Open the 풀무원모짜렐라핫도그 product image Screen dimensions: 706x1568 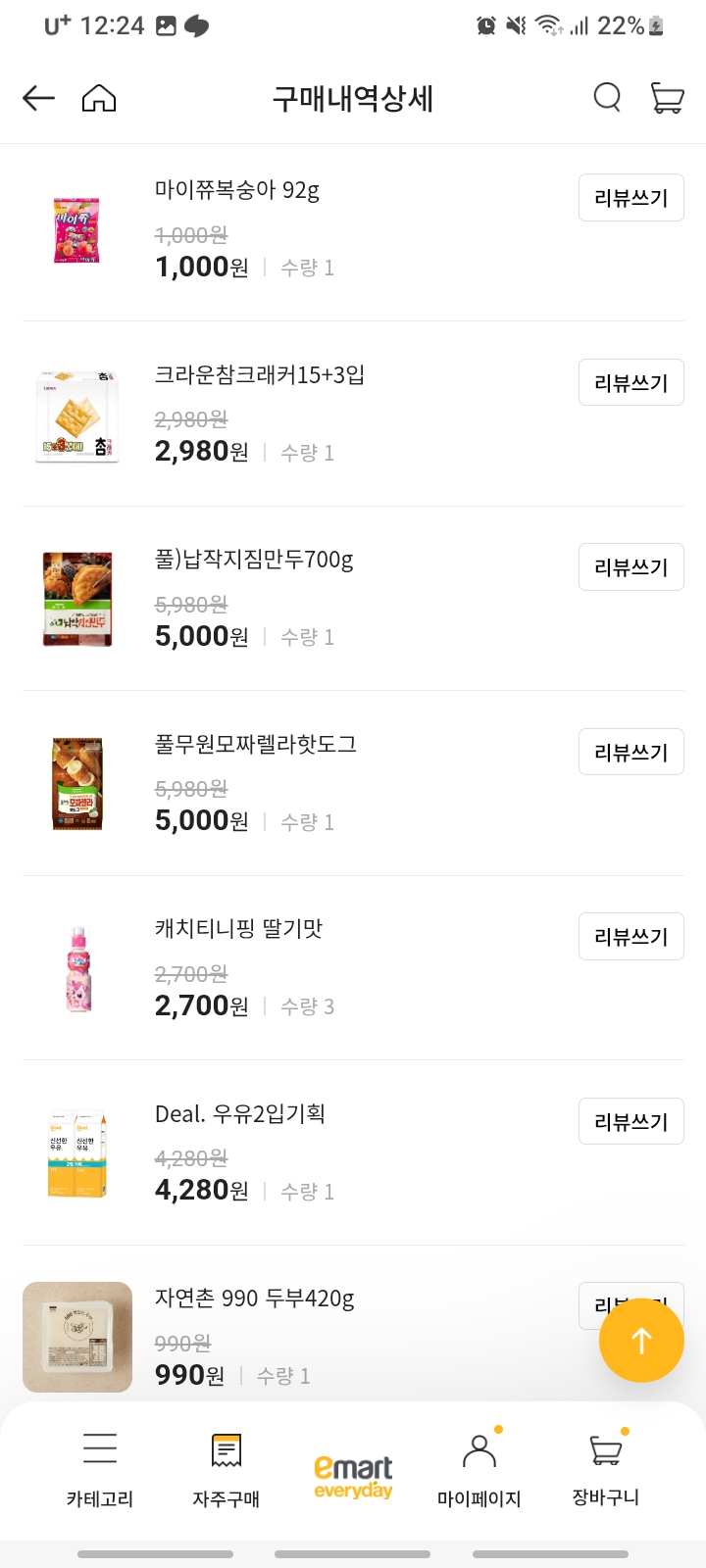click(77, 783)
